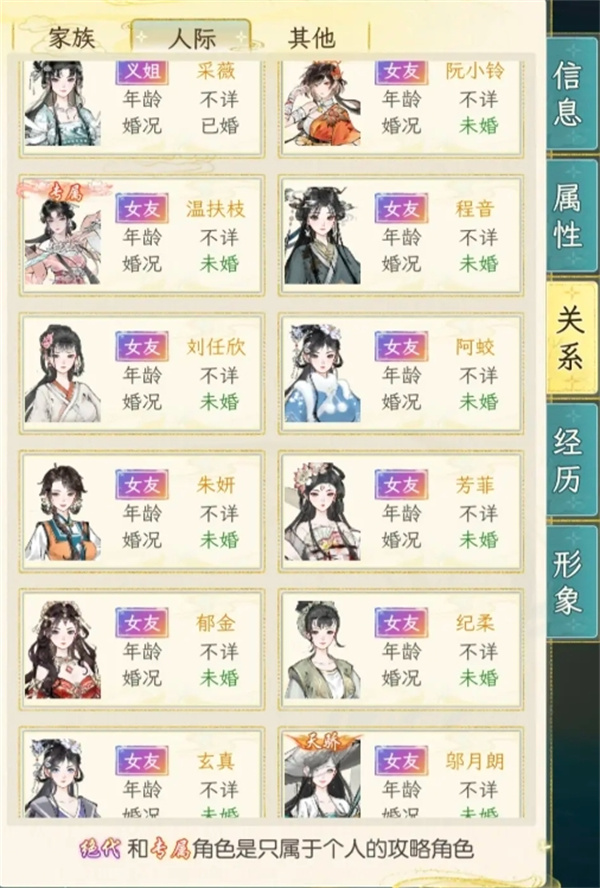Open the 其他 tab
600x888 pixels.
point(311,39)
